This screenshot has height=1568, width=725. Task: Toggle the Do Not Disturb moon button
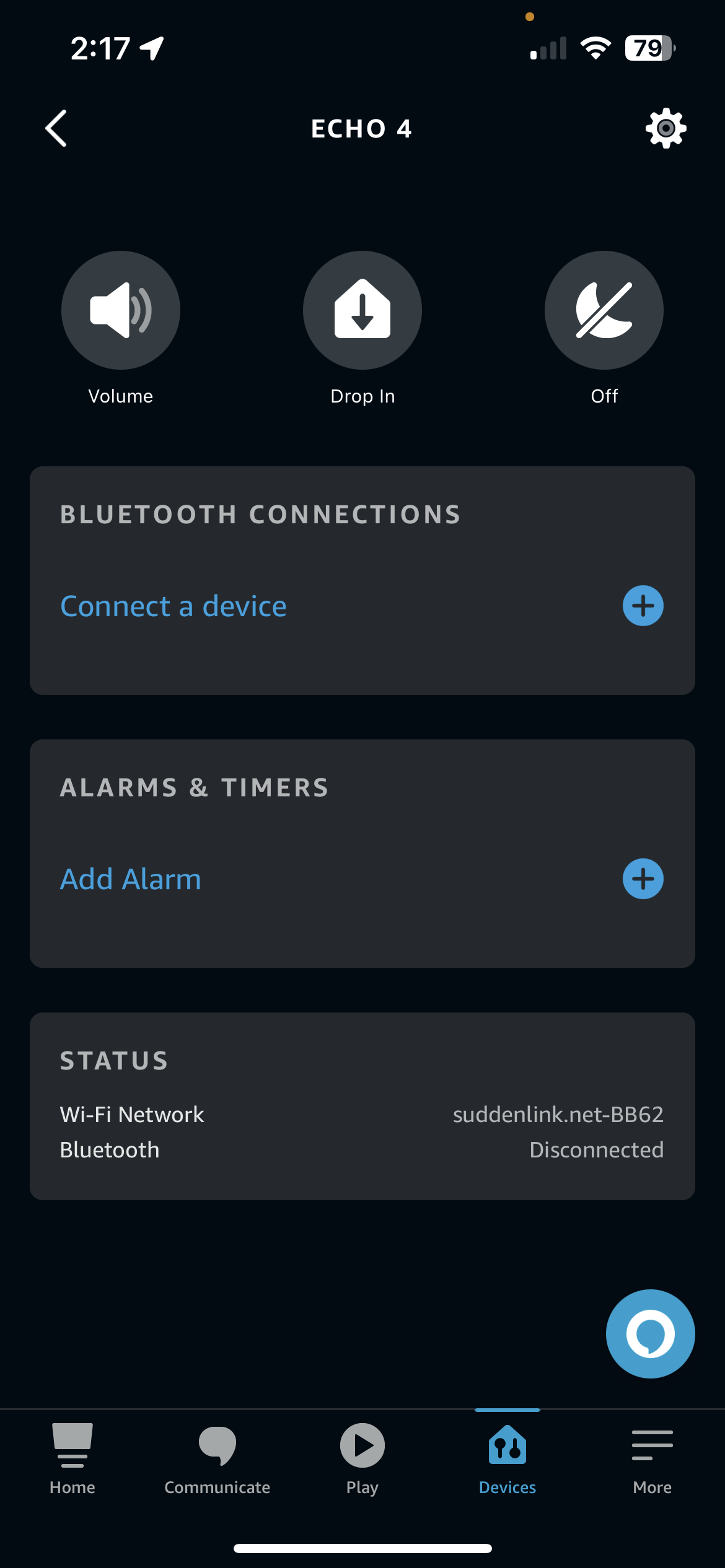[x=604, y=310]
